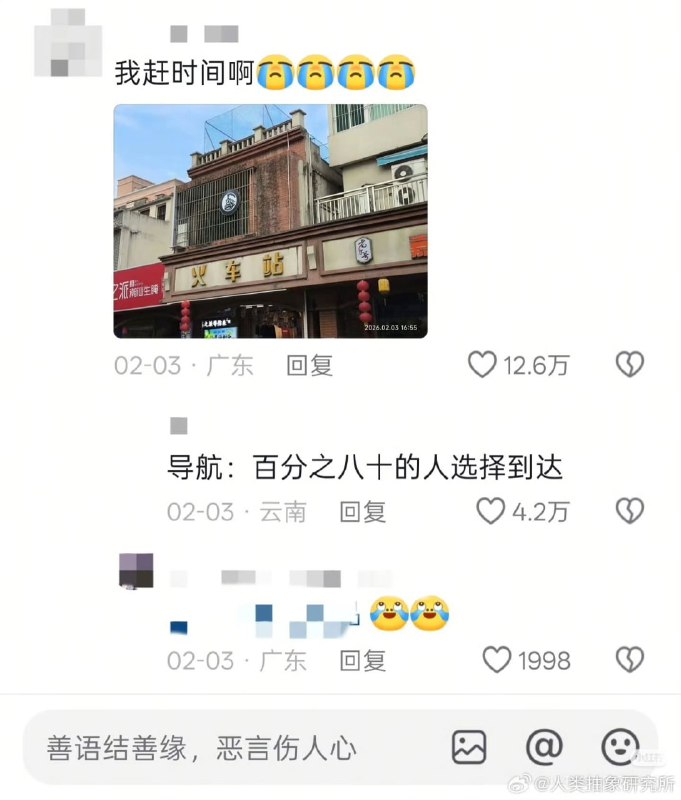Open the emoji picker
The image size is (681, 800).
click(620, 747)
